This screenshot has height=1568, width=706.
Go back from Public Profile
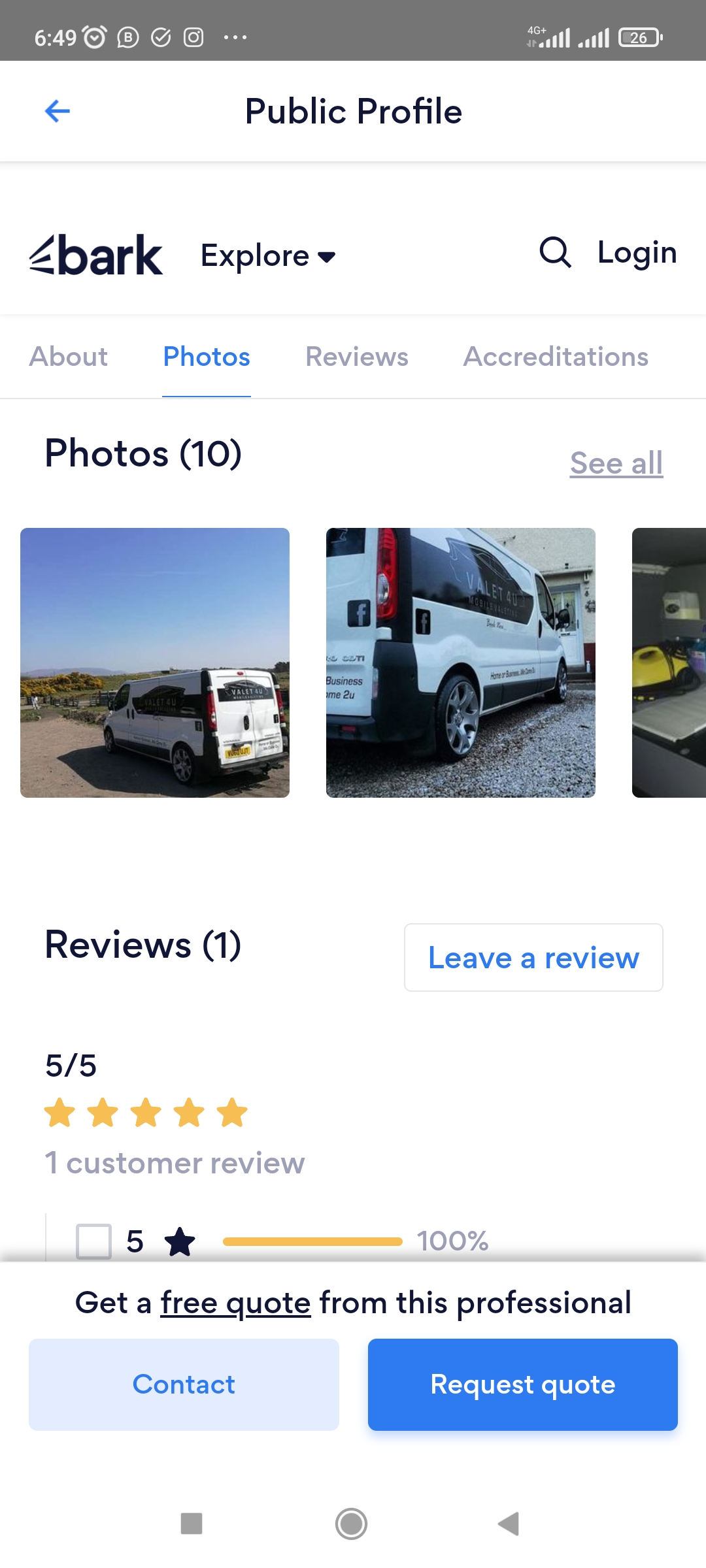[58, 111]
